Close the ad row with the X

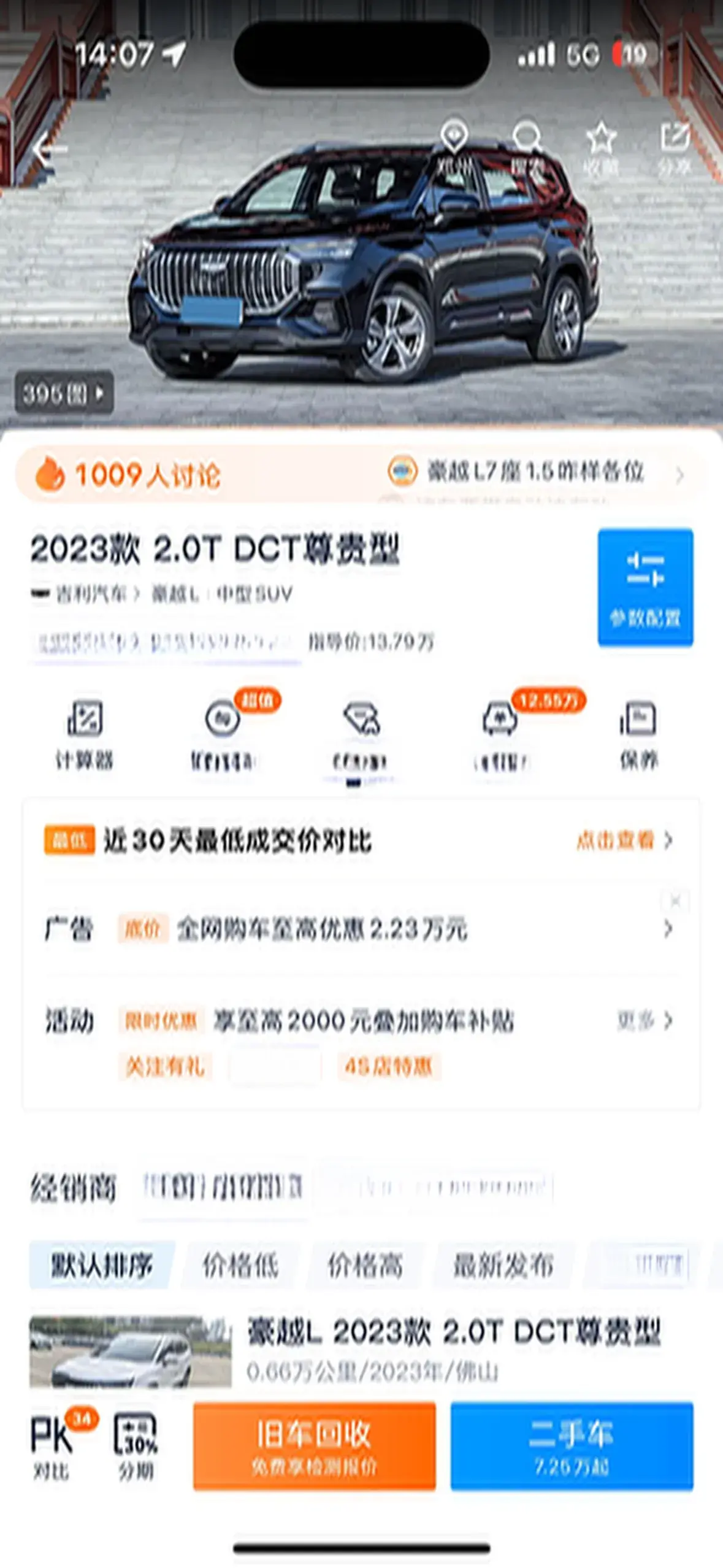675,901
